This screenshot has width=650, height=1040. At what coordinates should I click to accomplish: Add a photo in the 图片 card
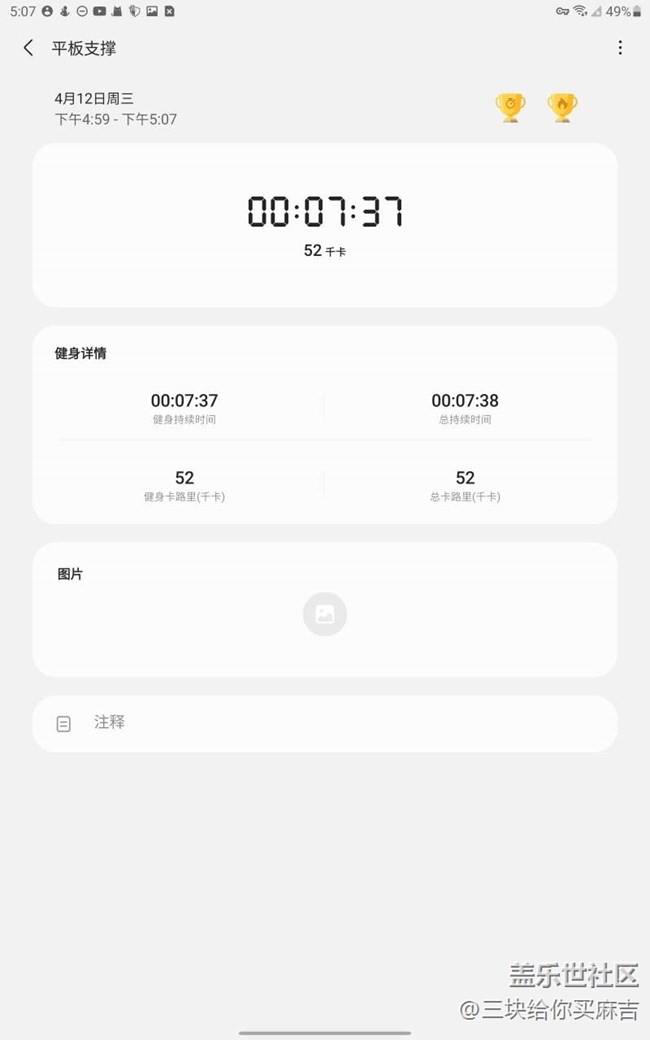(325, 614)
